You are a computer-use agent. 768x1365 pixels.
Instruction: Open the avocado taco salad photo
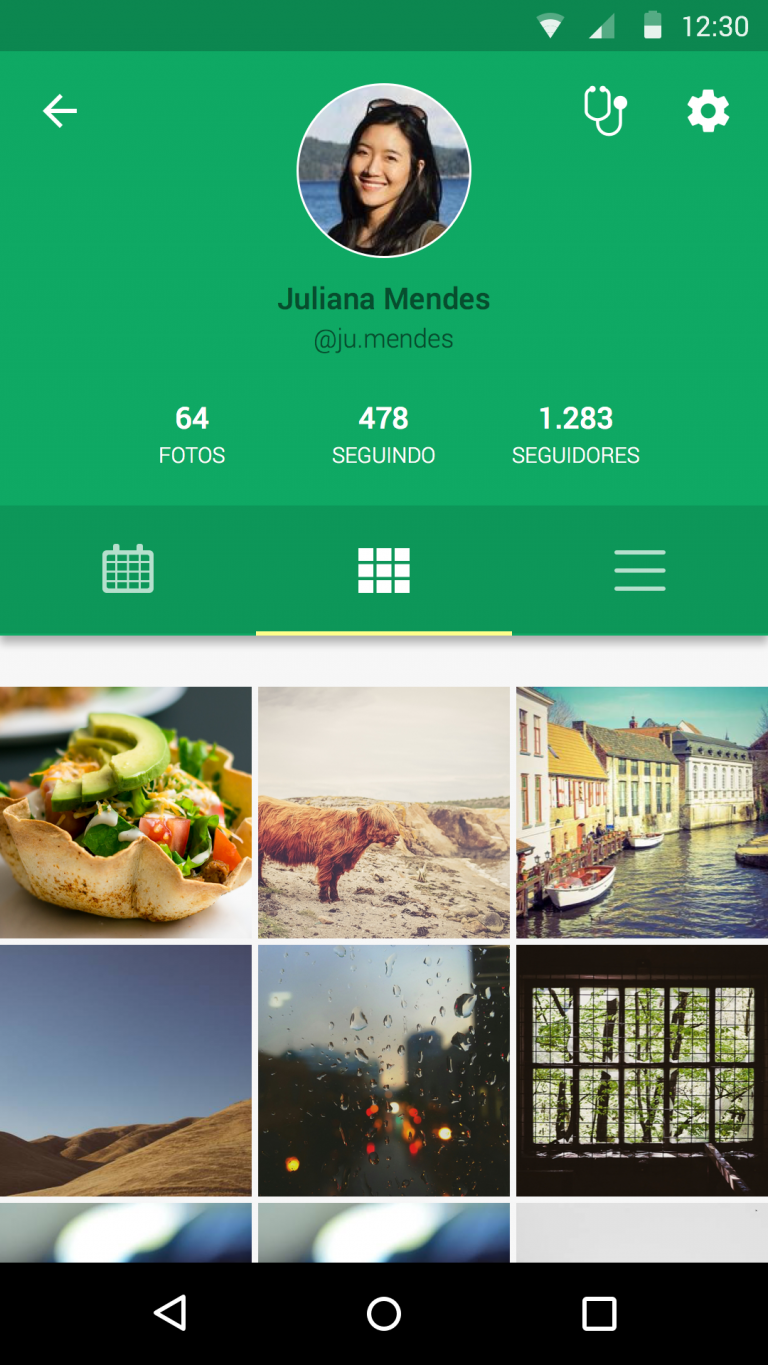click(x=126, y=812)
